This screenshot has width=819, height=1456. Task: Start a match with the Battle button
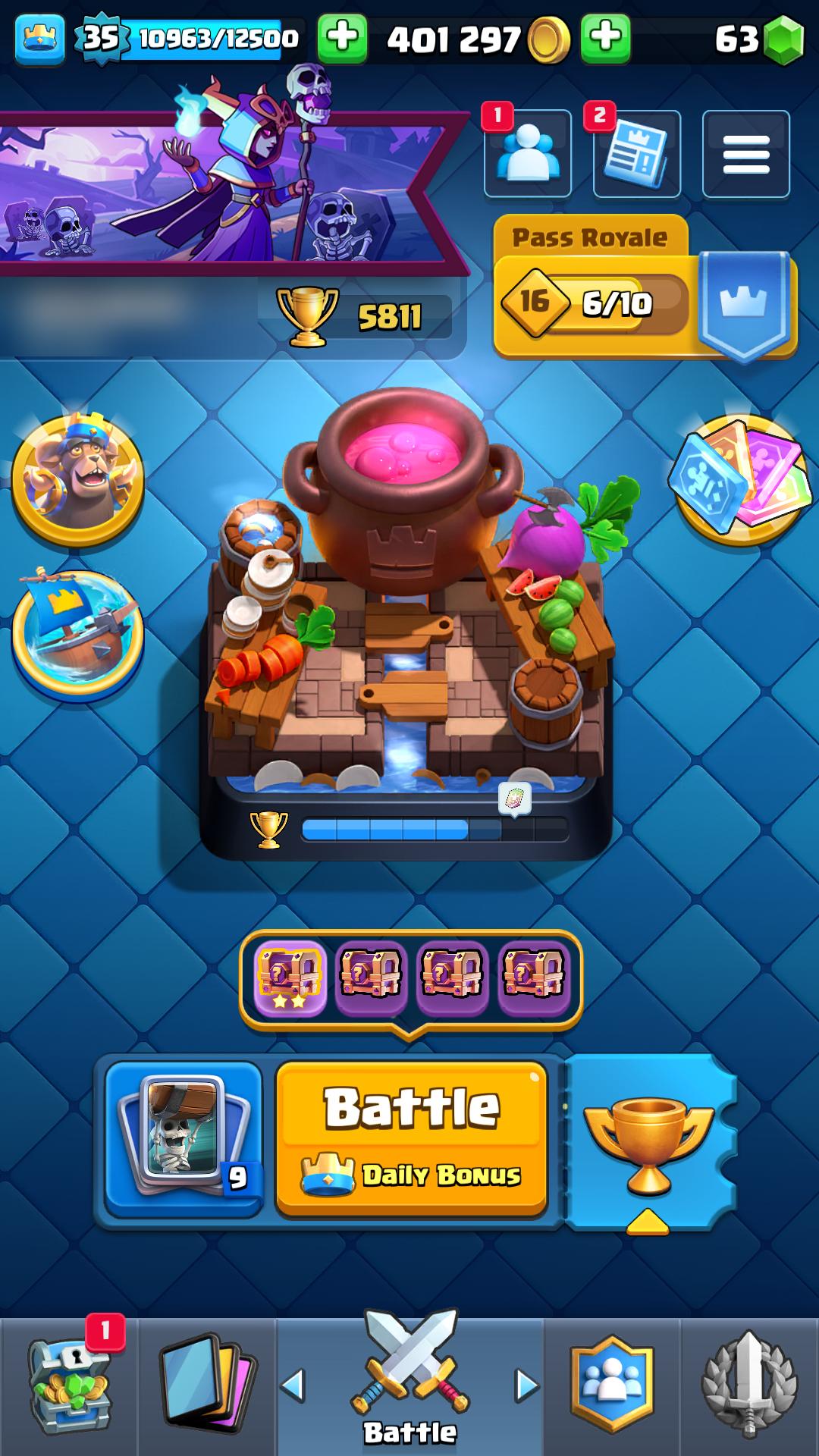point(411,1140)
